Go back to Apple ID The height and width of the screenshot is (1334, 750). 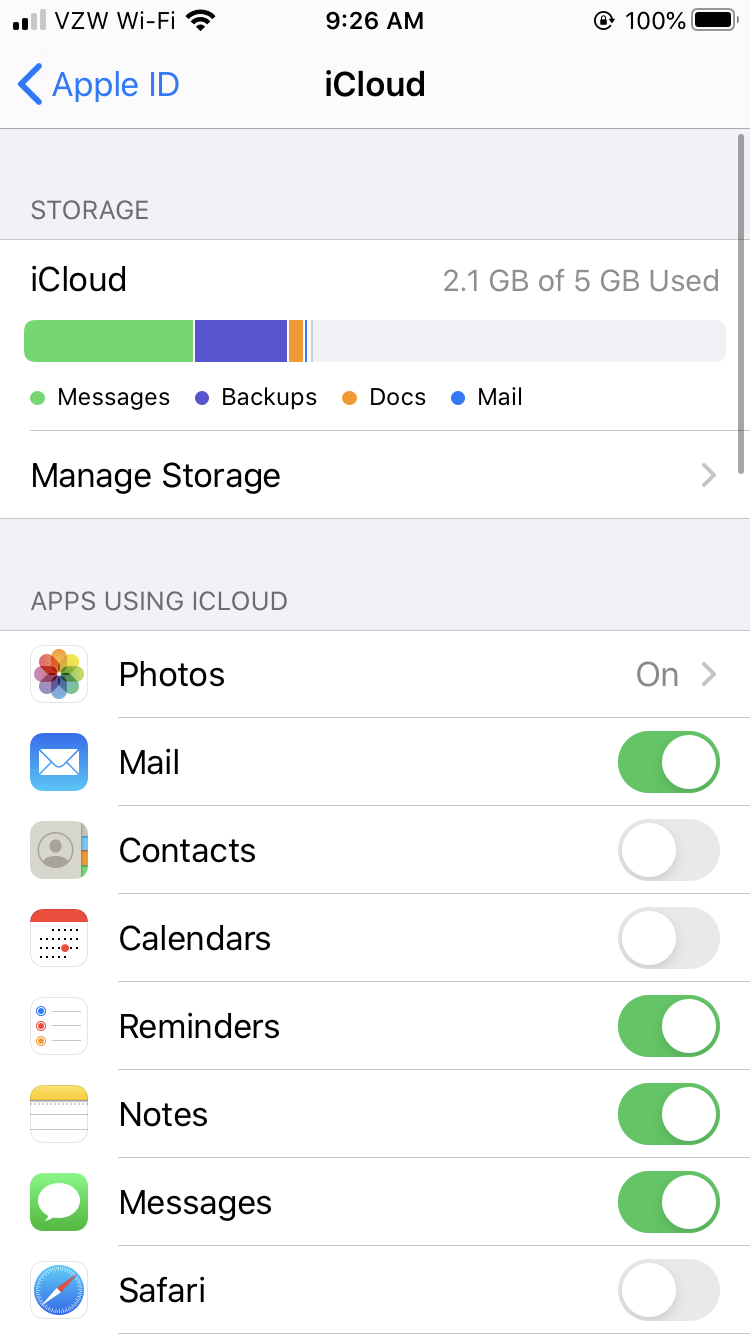(98, 85)
